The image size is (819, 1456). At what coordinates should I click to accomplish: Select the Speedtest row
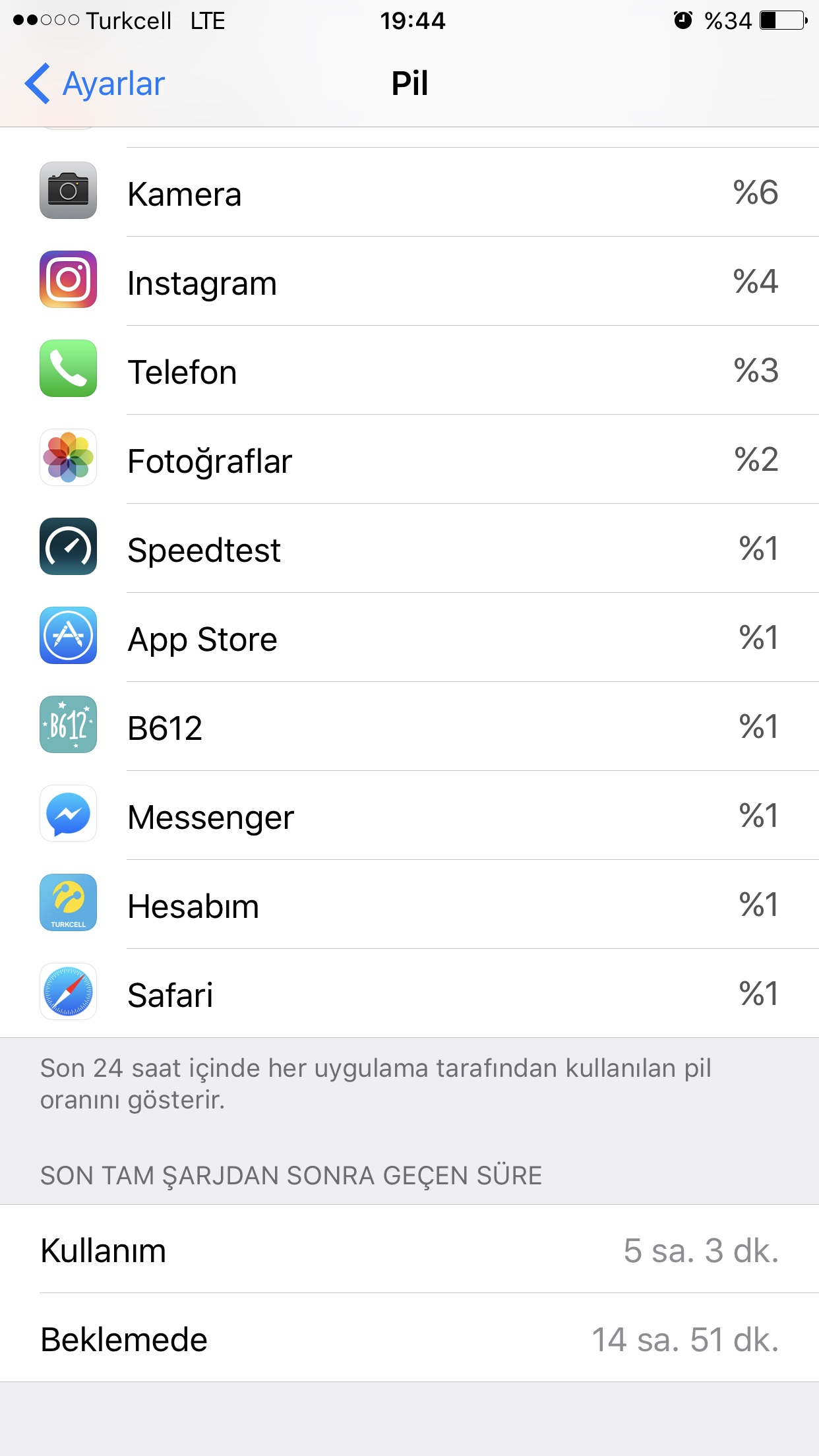[x=409, y=549]
